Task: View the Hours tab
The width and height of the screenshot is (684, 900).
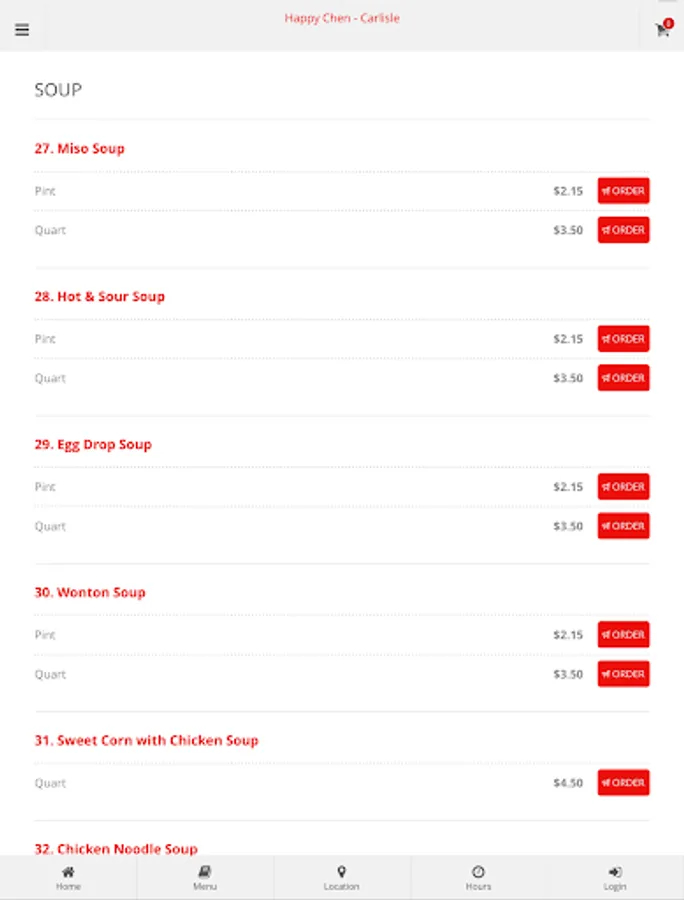Action: [x=478, y=878]
